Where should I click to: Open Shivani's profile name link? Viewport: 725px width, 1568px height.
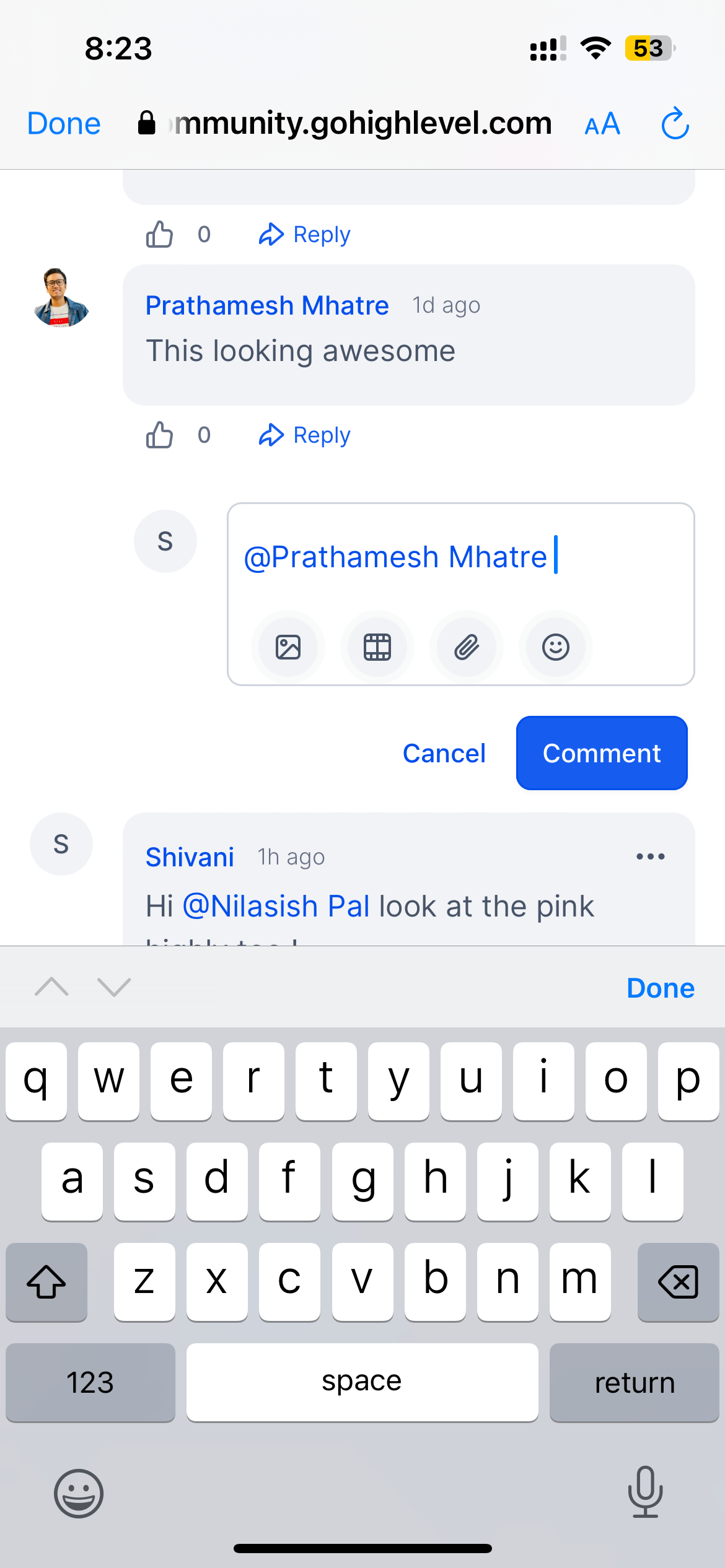(x=190, y=858)
